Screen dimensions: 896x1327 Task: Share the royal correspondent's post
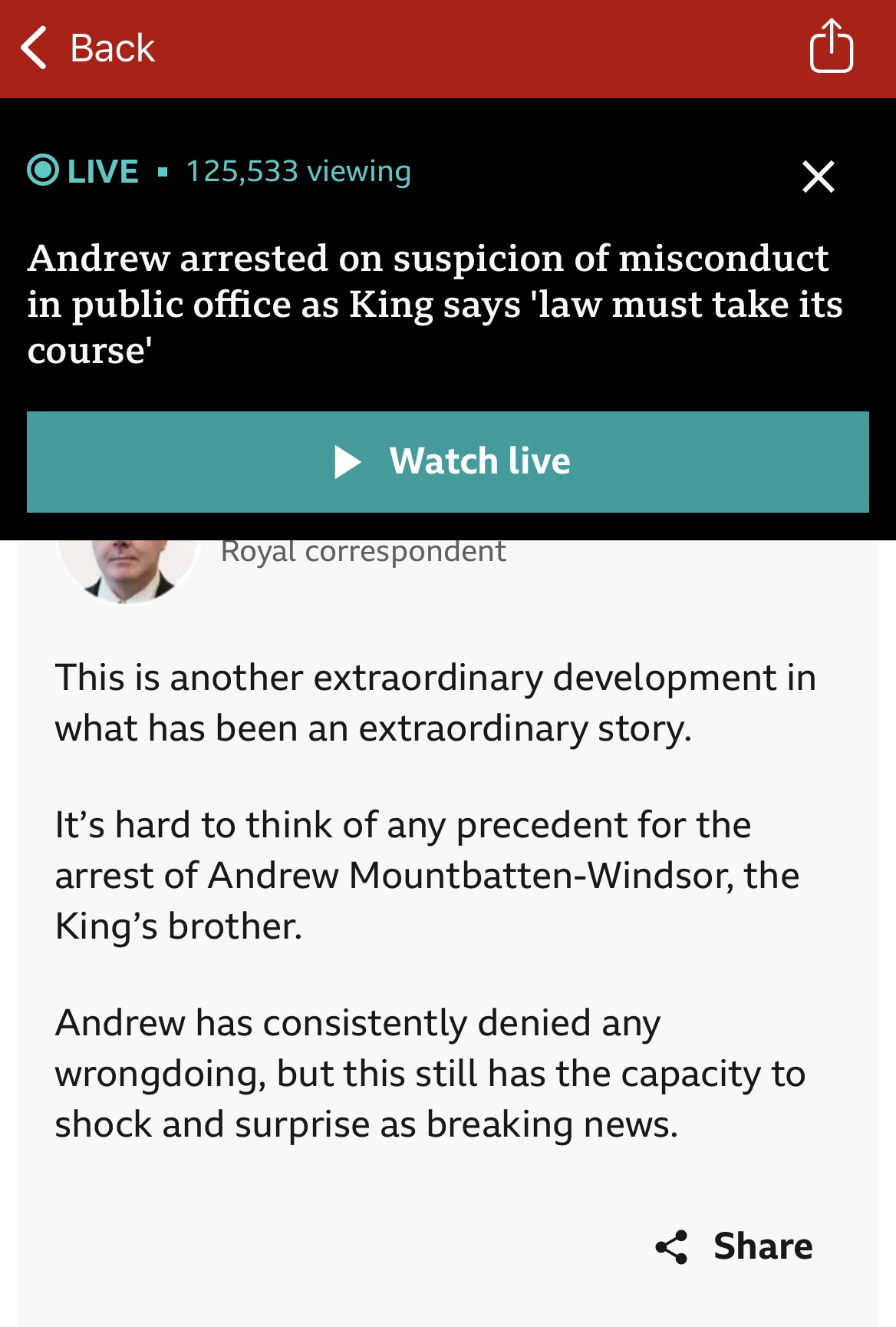pyautogui.click(x=735, y=1246)
